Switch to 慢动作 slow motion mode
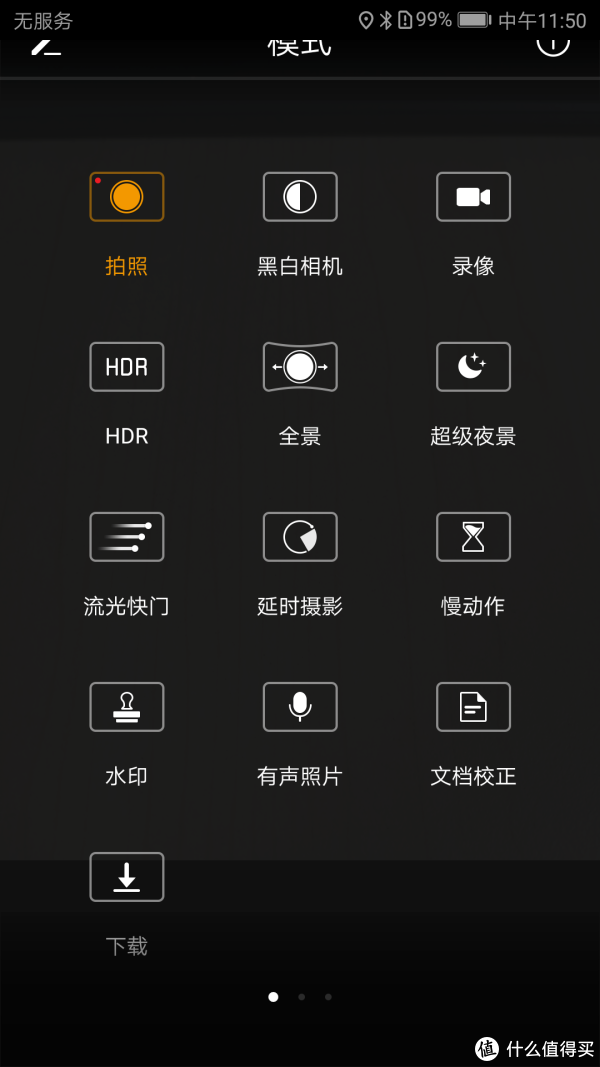 pos(473,537)
